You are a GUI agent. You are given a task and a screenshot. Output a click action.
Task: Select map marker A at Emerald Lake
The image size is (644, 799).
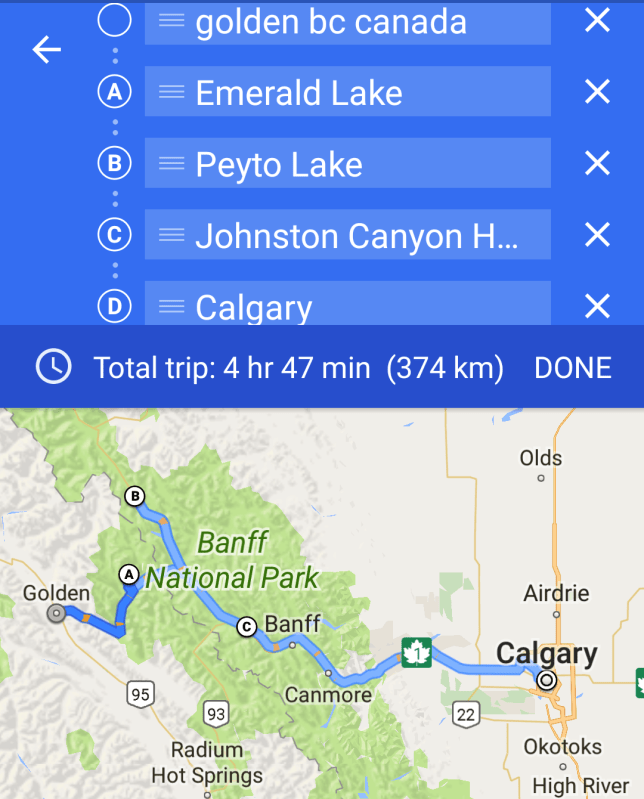[128, 574]
